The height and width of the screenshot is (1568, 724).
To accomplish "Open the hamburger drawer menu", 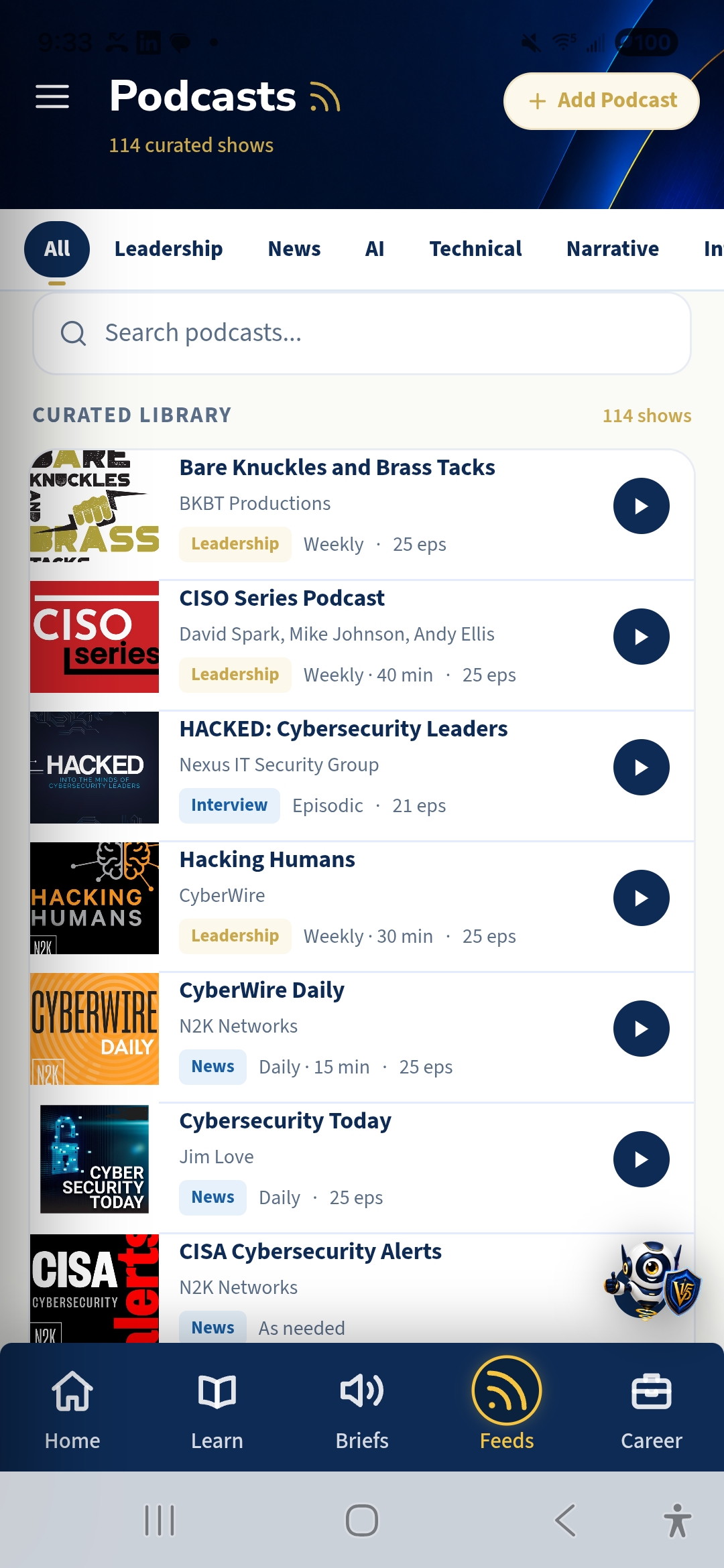I will 52,96.
